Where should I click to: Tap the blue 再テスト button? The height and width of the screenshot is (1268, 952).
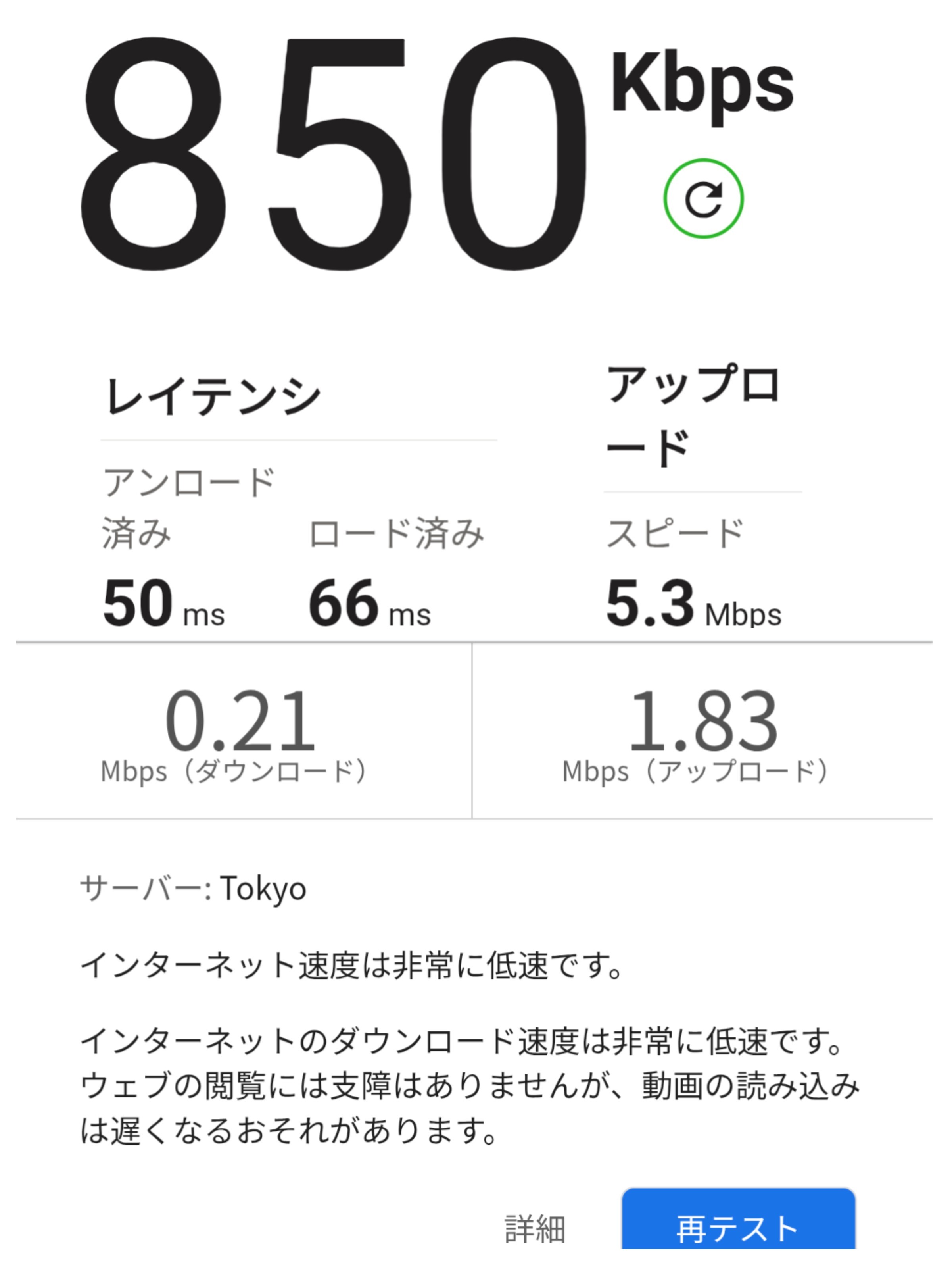point(738,1227)
